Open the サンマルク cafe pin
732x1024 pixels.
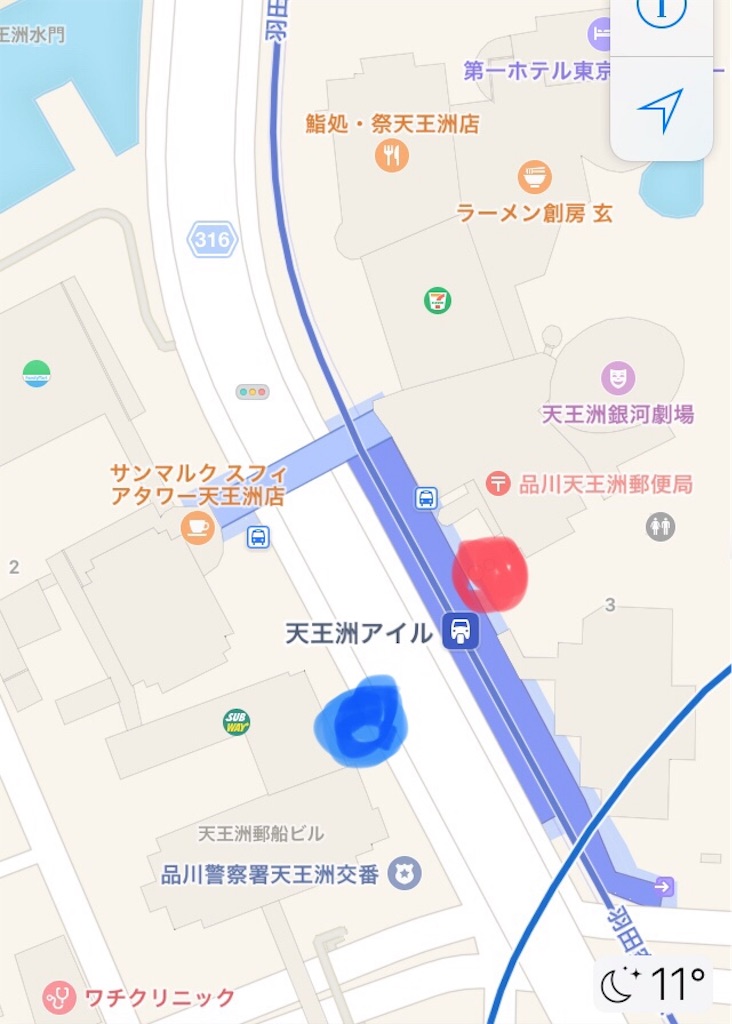pyautogui.click(x=197, y=527)
